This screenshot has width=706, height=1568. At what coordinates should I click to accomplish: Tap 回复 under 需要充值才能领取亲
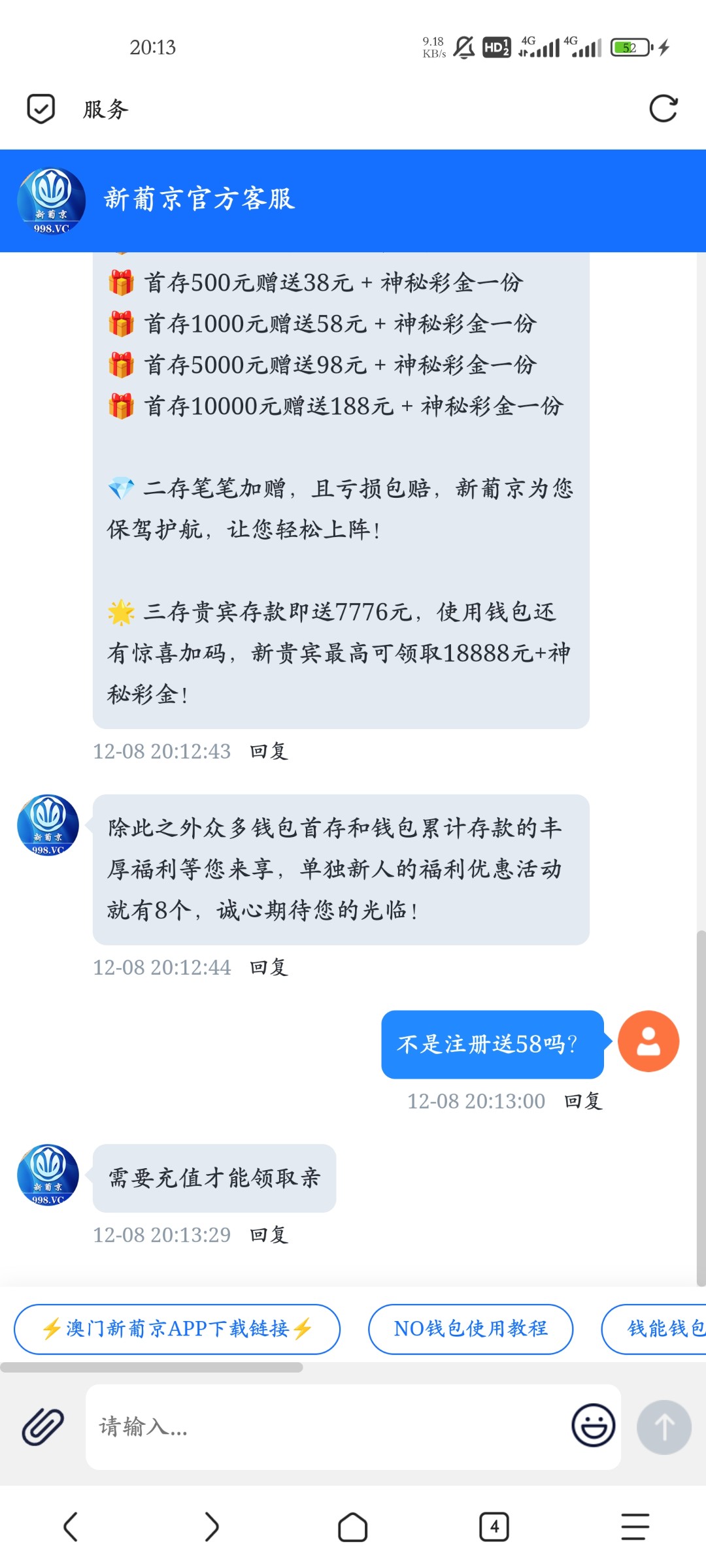(x=269, y=1235)
